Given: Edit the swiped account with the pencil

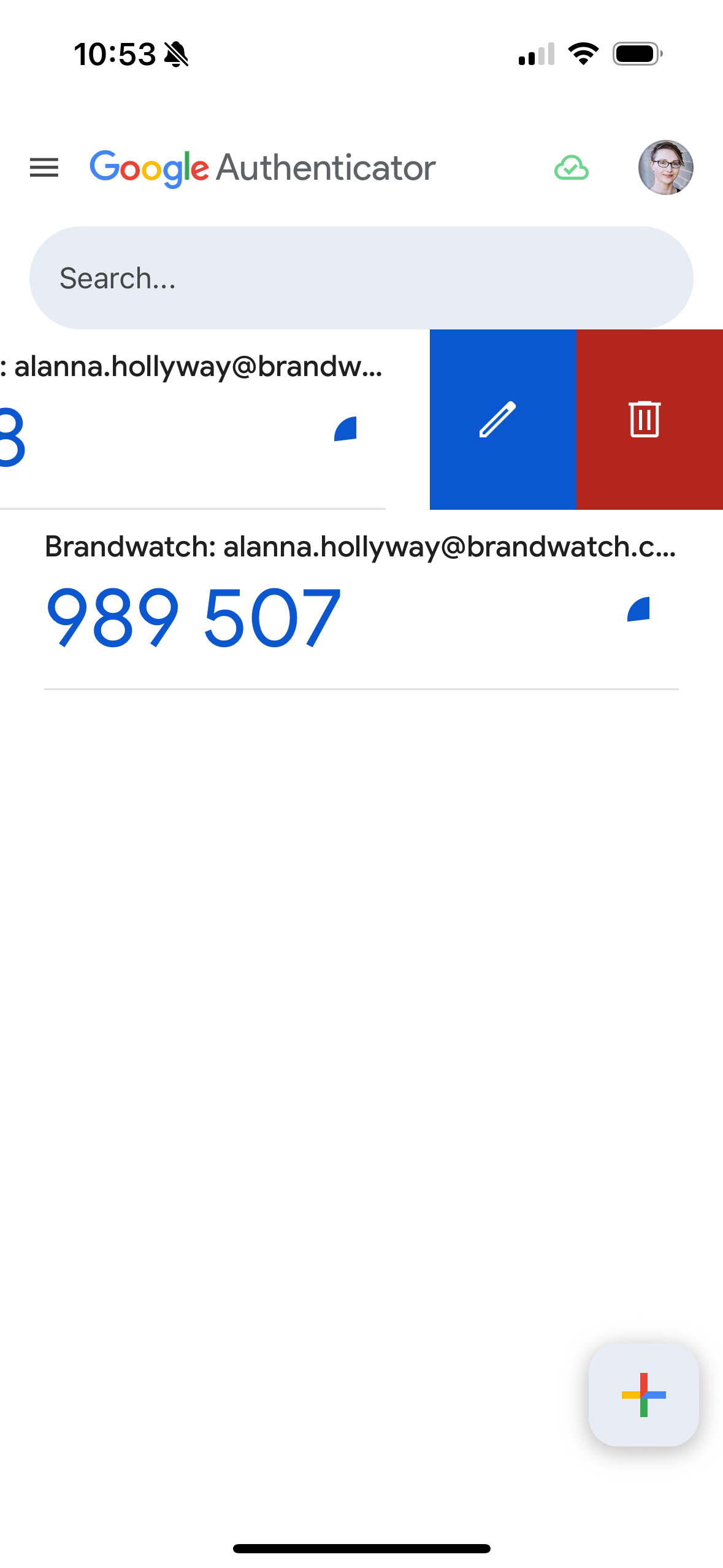Looking at the screenshot, I should pos(502,420).
